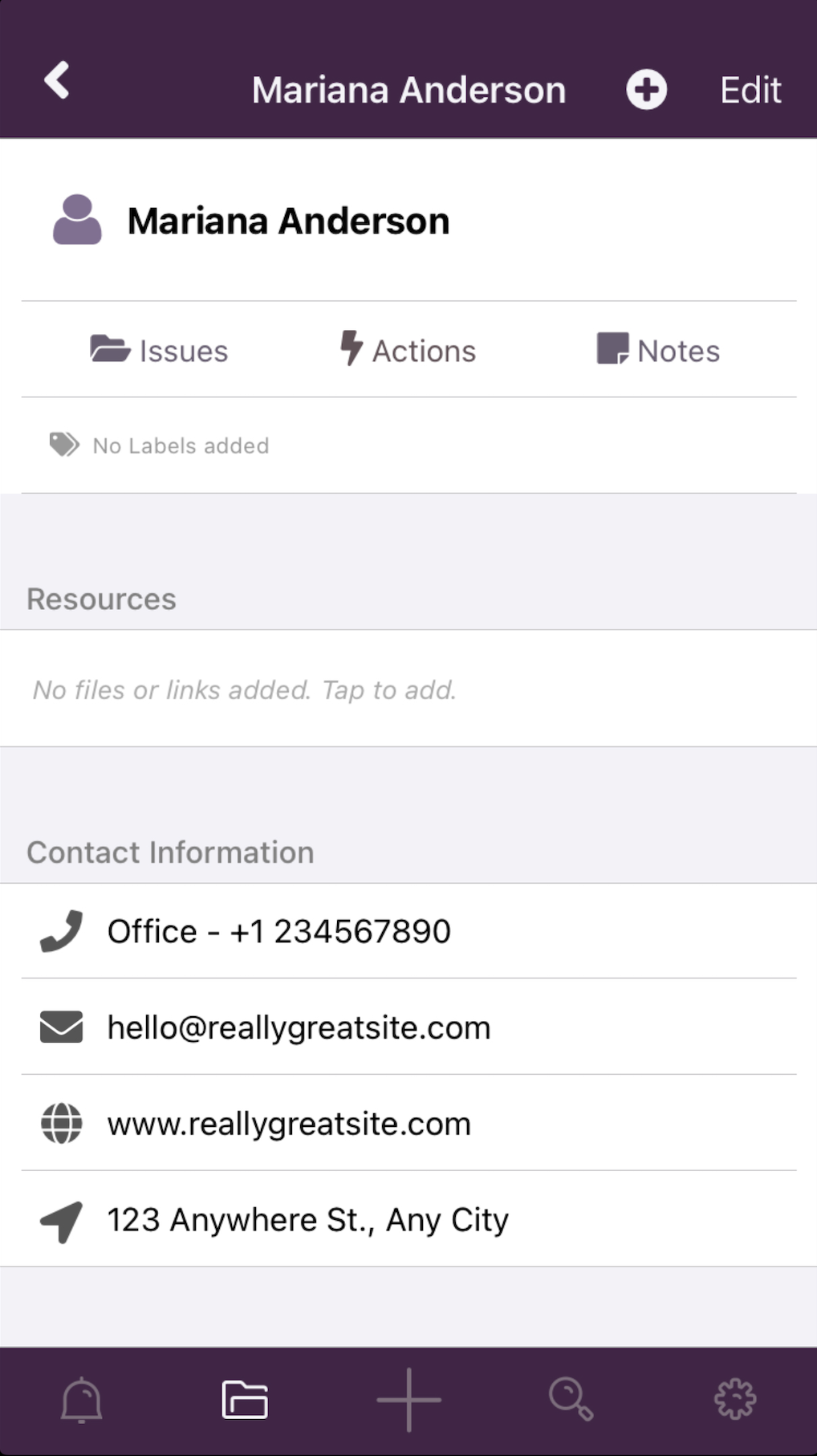
Task: Email hello@reallygreatsite.com
Action: coord(408,1027)
